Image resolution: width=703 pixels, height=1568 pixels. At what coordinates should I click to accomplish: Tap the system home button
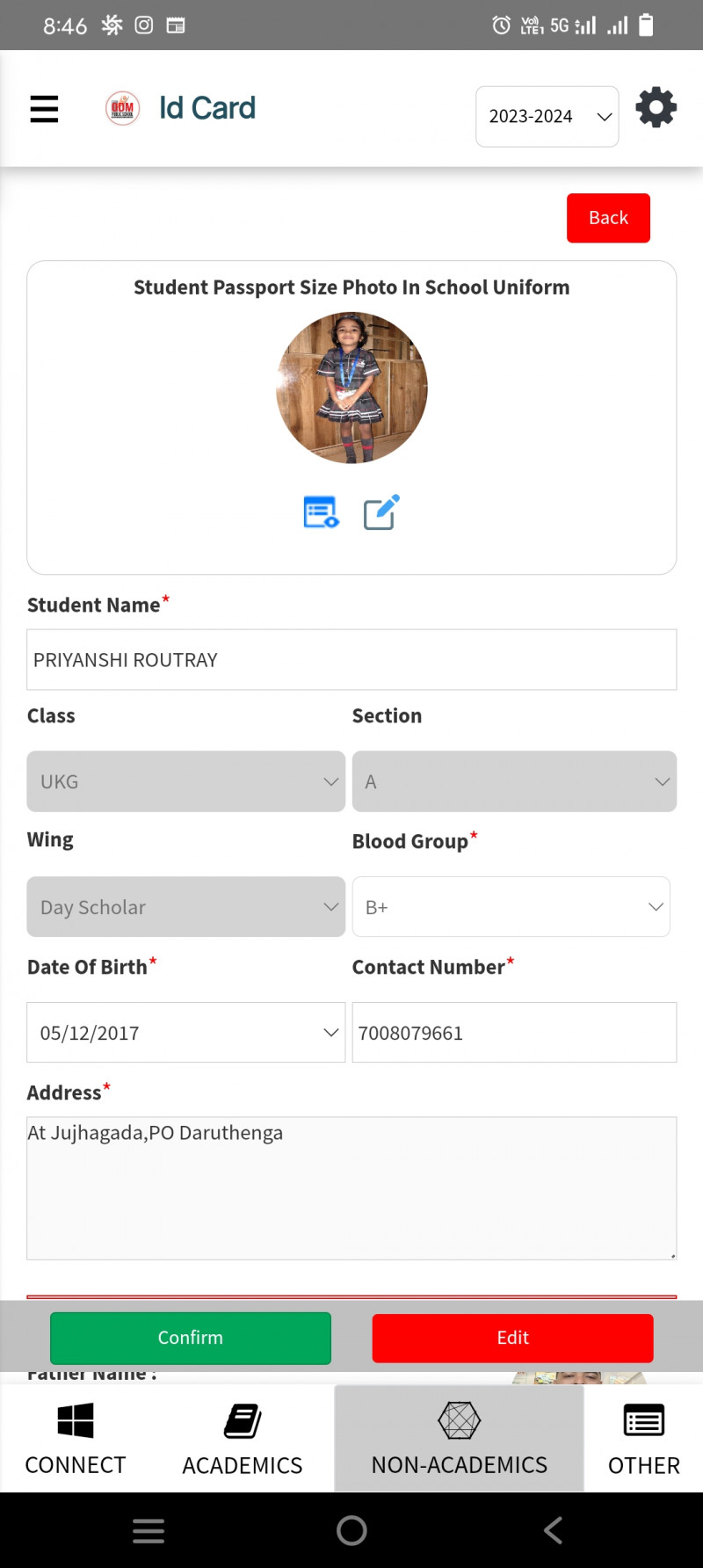351,1530
